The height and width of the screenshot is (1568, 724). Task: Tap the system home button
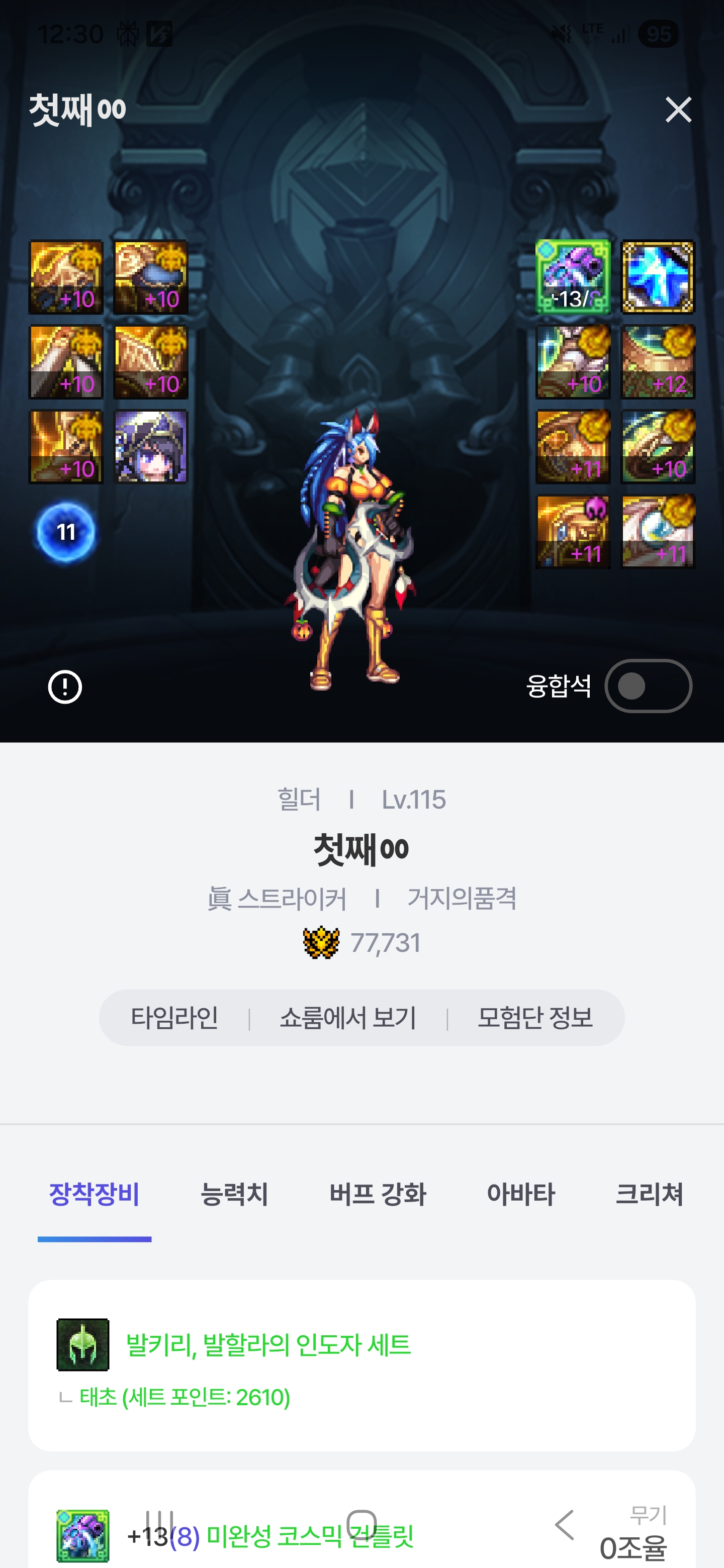pyautogui.click(x=361, y=1525)
